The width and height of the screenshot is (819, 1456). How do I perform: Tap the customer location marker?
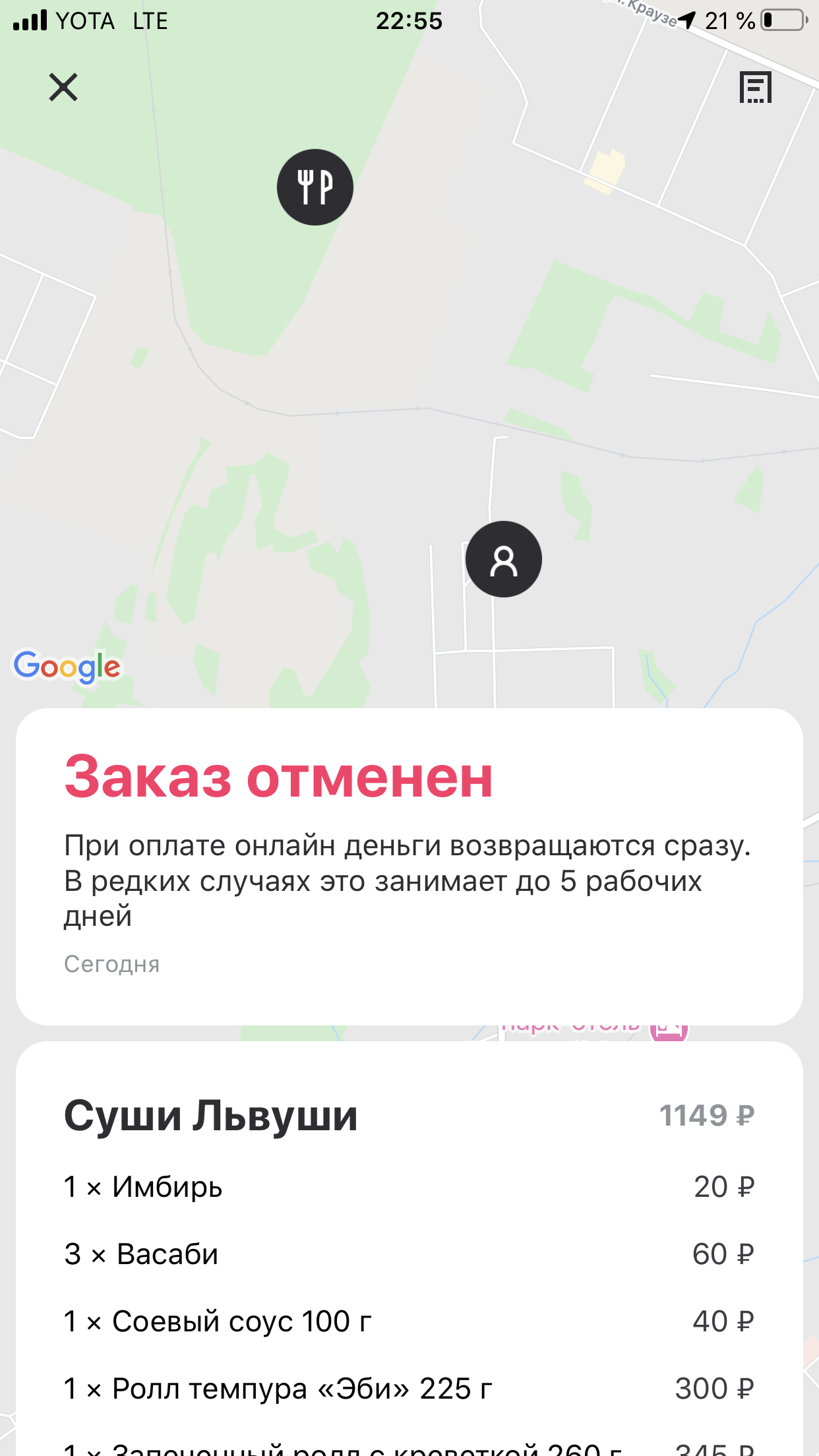pos(504,559)
